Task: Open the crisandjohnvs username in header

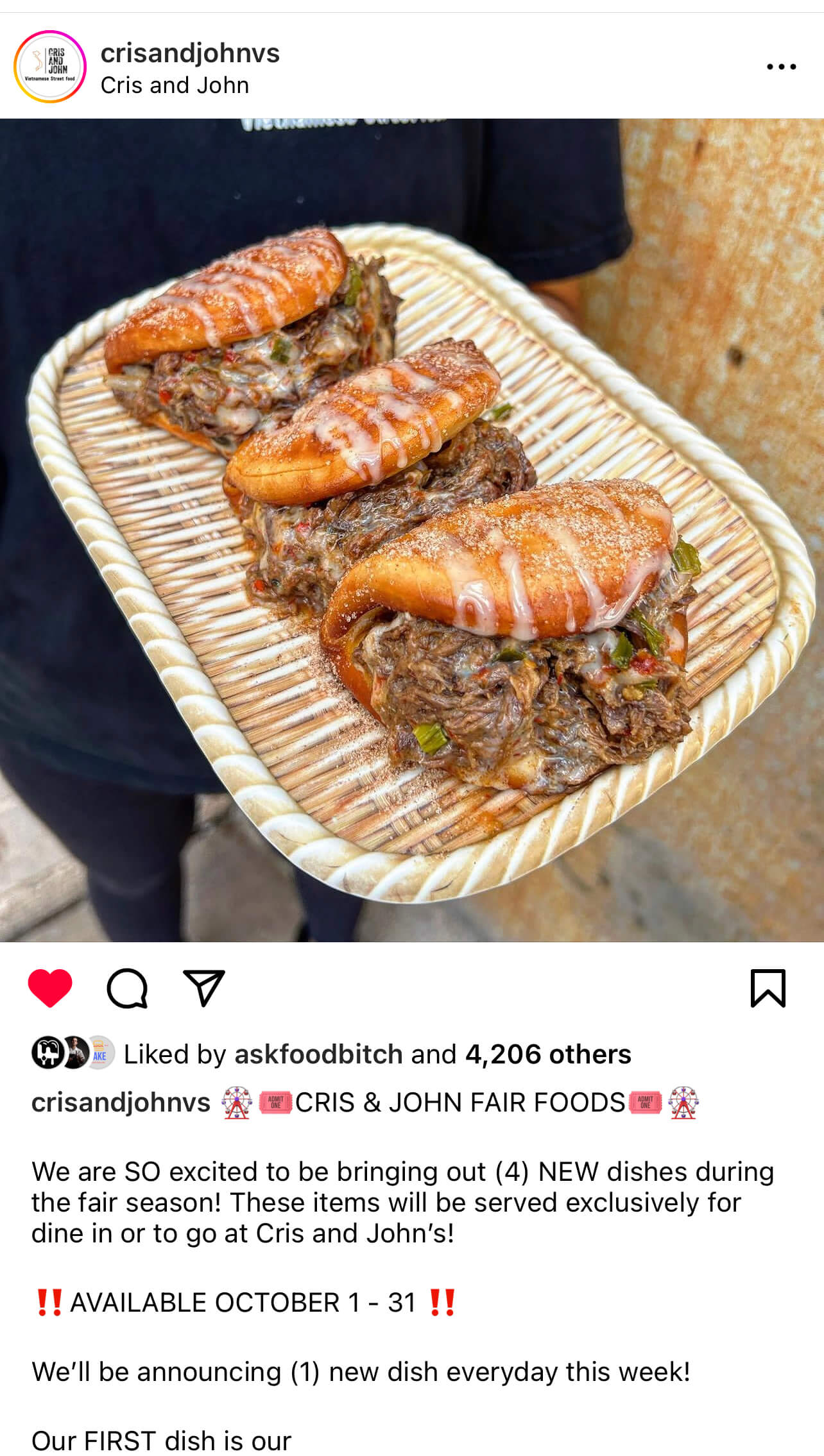Action: pos(190,53)
